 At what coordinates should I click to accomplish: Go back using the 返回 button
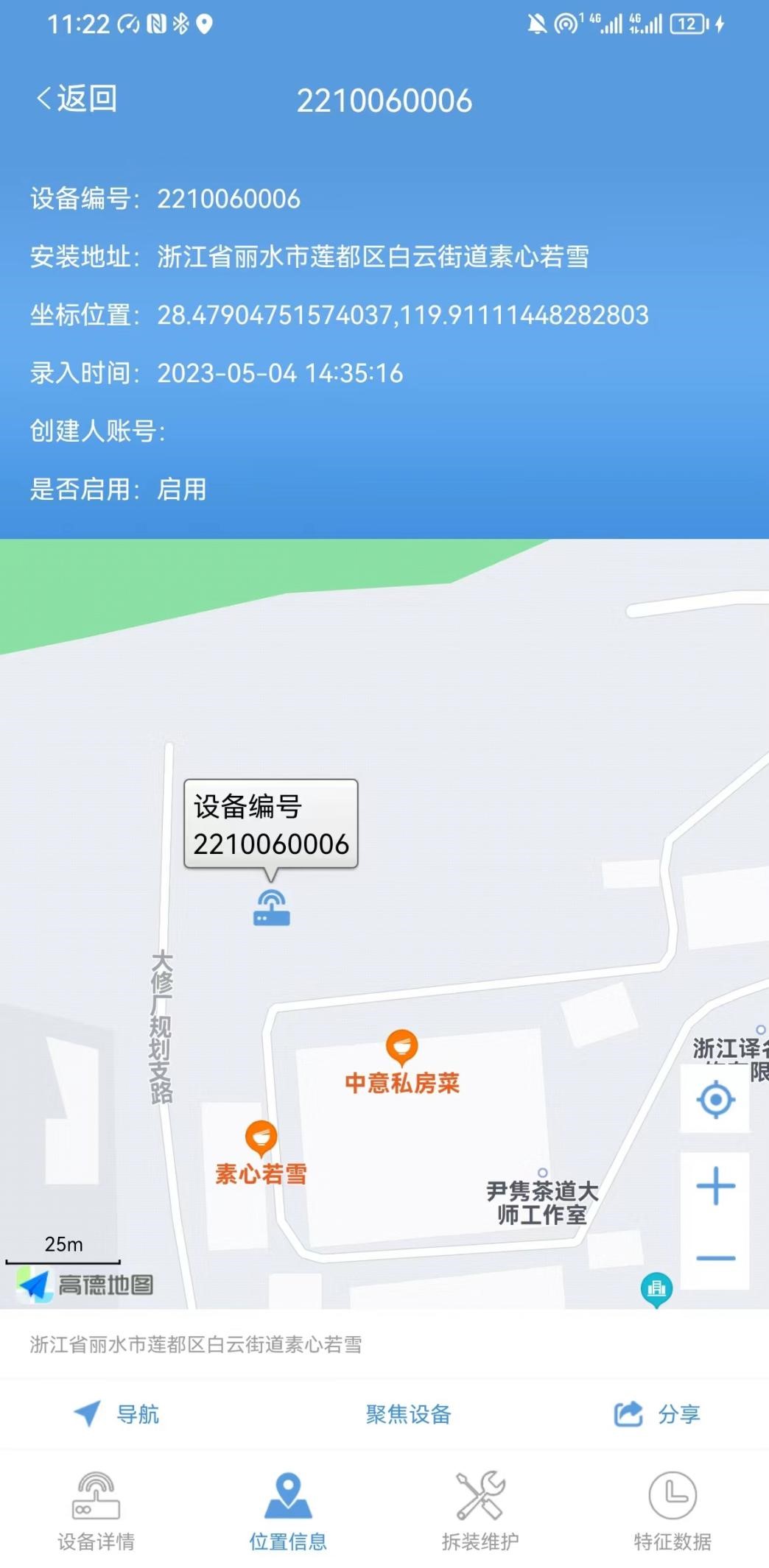point(77,98)
